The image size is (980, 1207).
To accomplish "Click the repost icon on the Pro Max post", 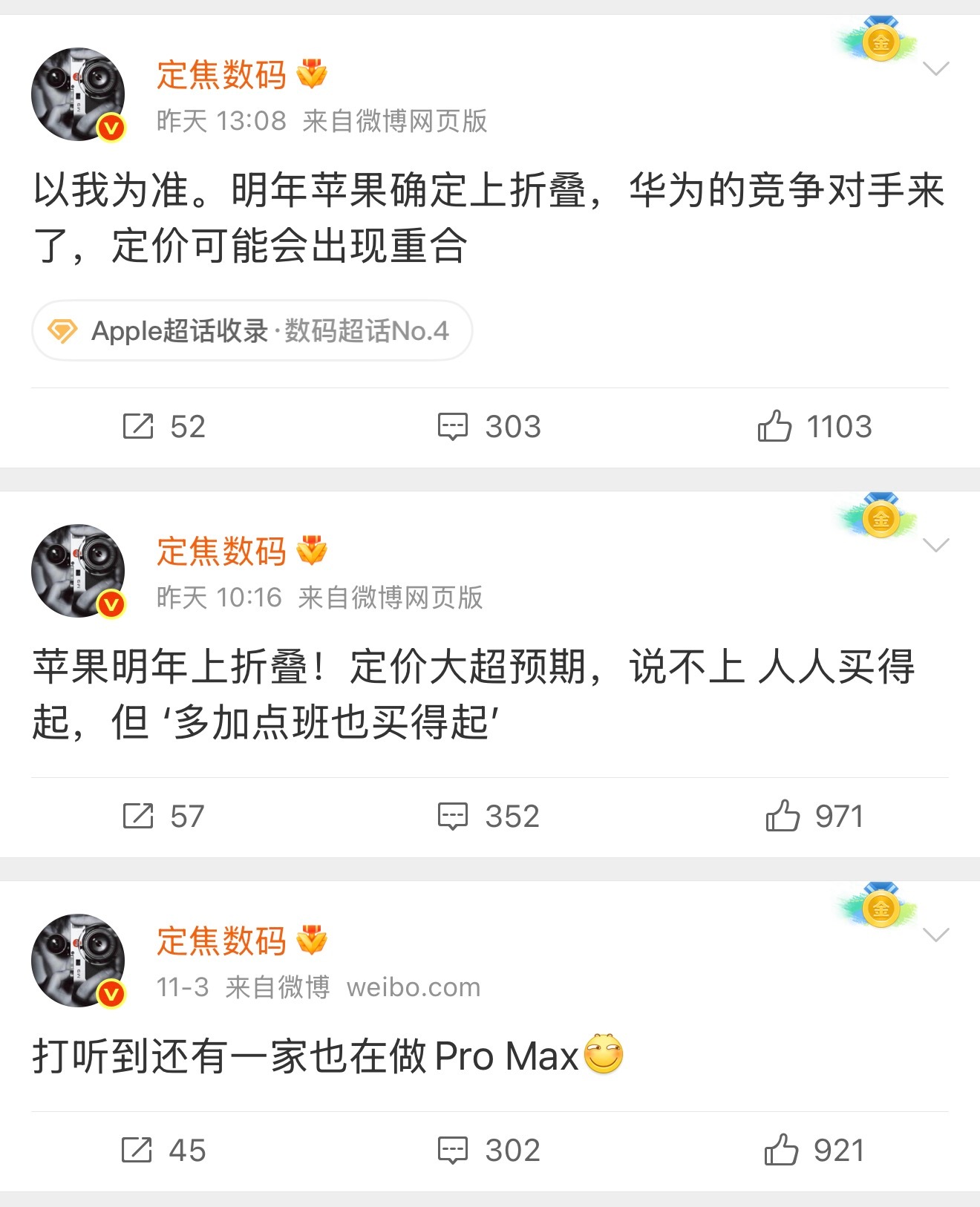I will click(x=137, y=1151).
